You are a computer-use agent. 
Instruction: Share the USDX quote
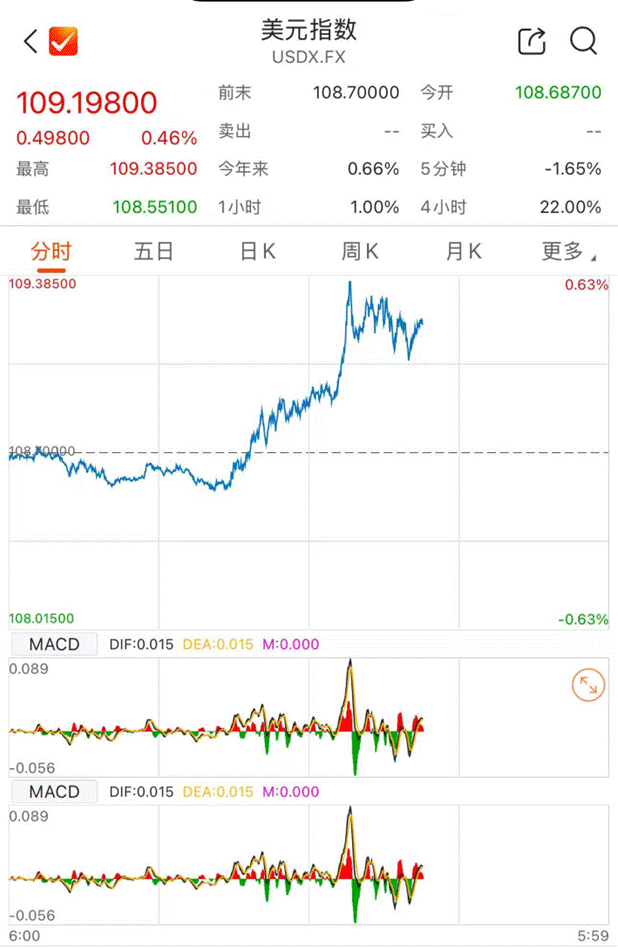point(531,41)
